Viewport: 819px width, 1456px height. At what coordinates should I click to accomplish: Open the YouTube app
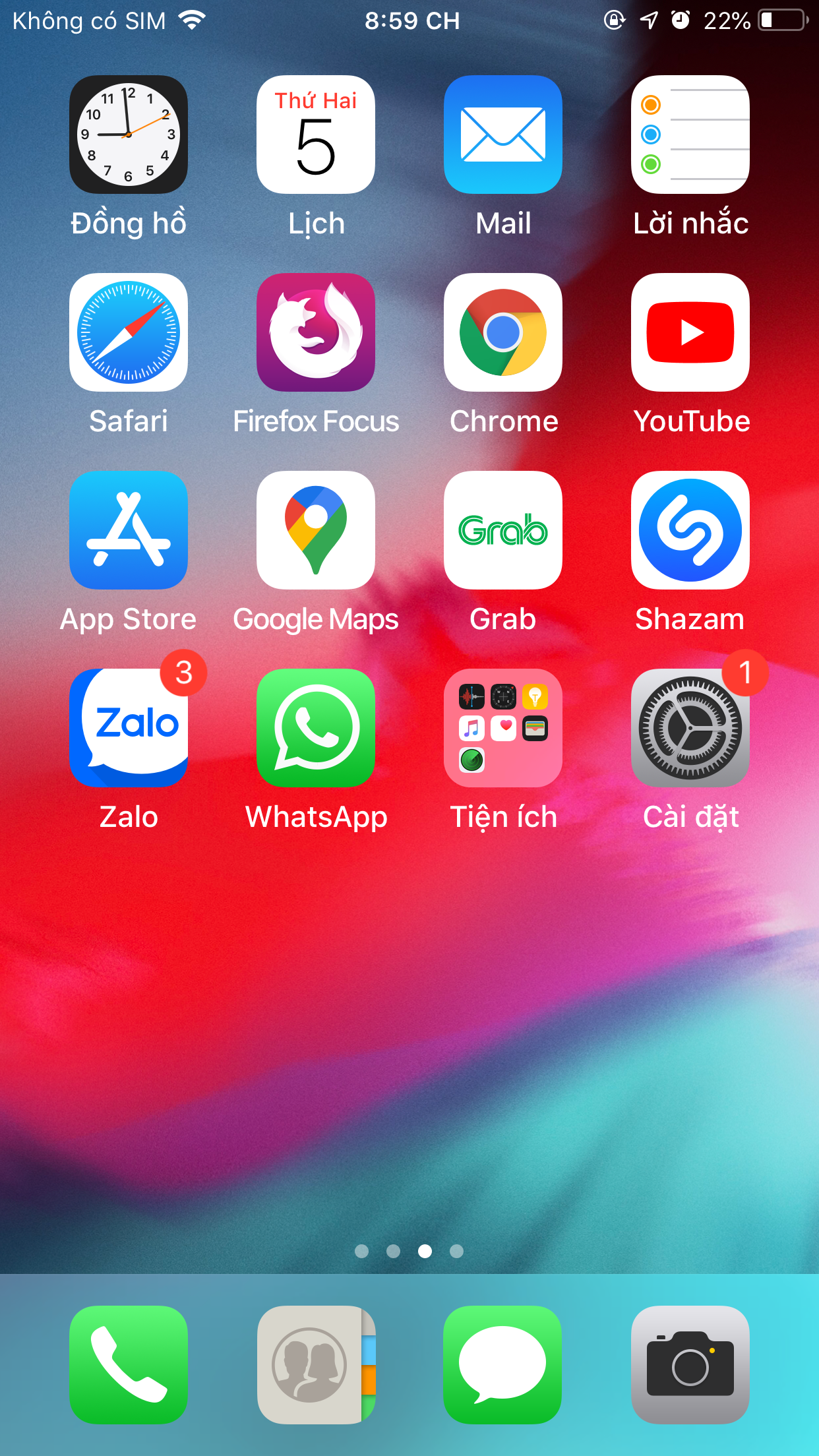tap(690, 332)
